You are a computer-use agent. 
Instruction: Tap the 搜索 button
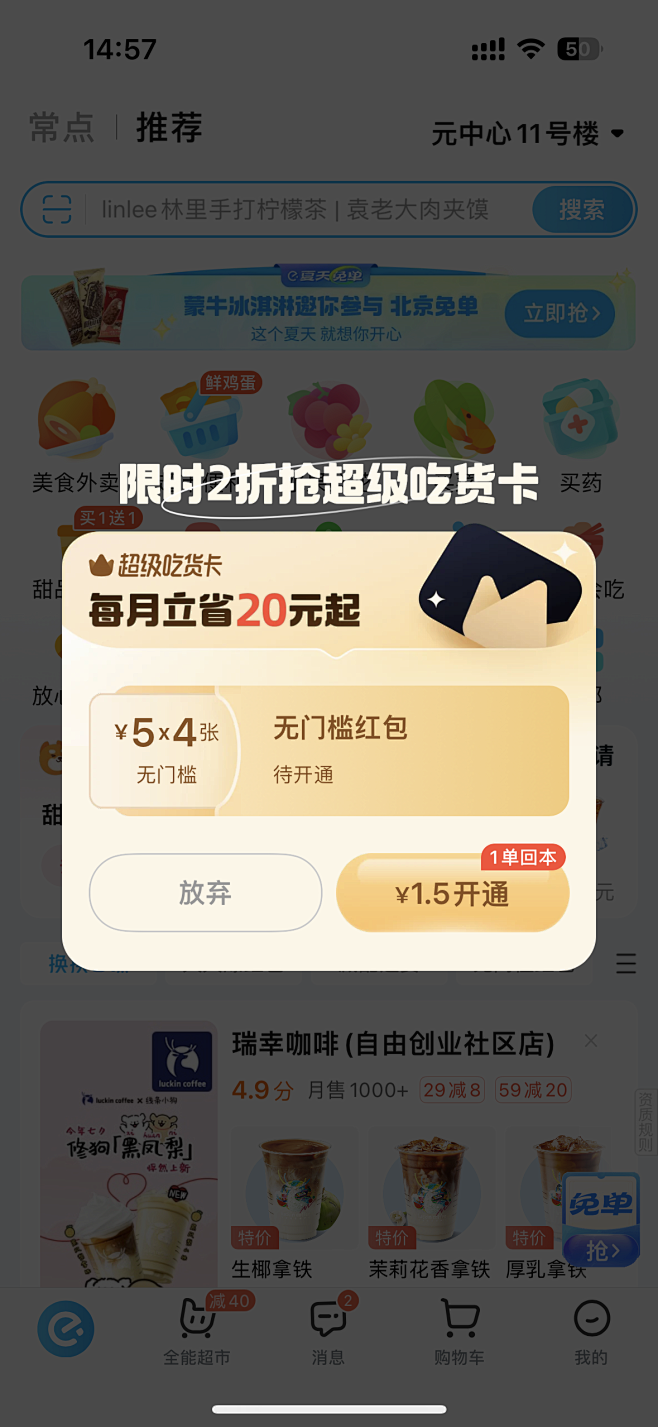[x=582, y=210]
